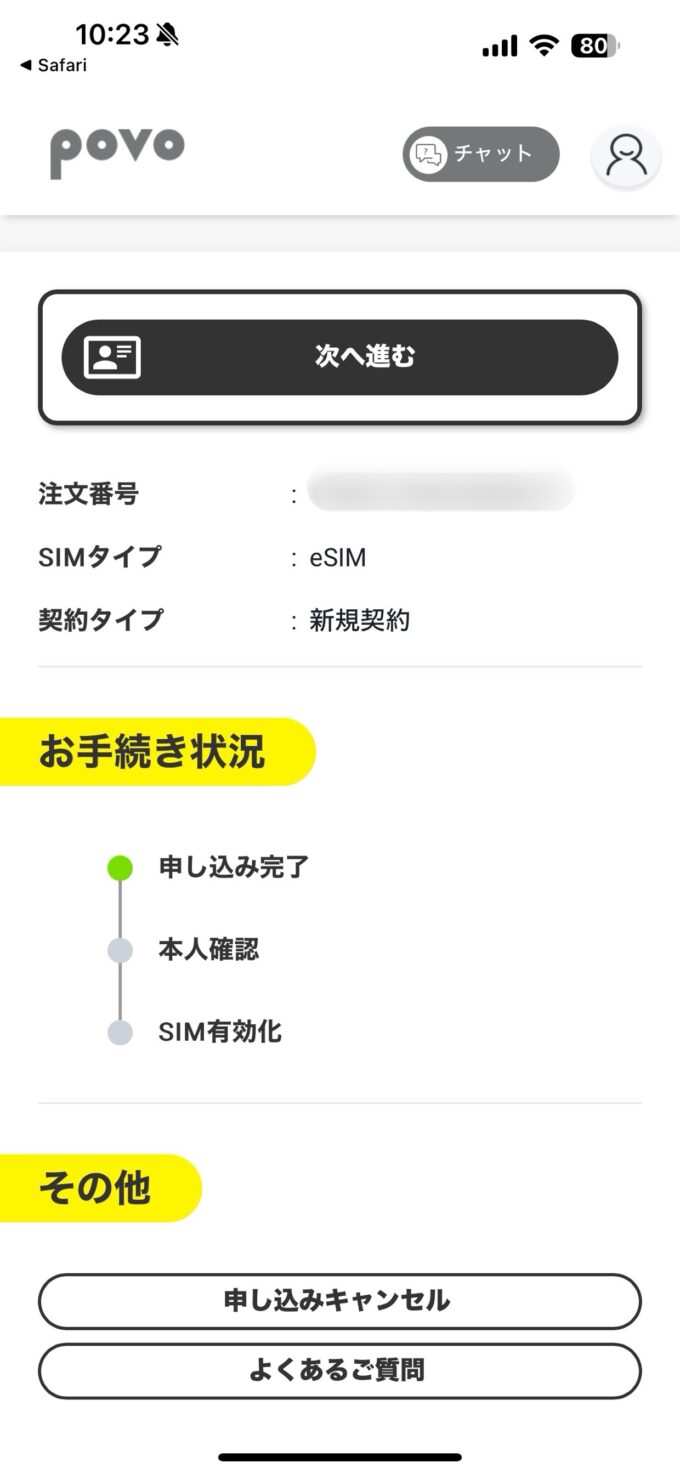Return to Safari via the back link
The width and height of the screenshot is (680, 1474).
(x=53, y=65)
